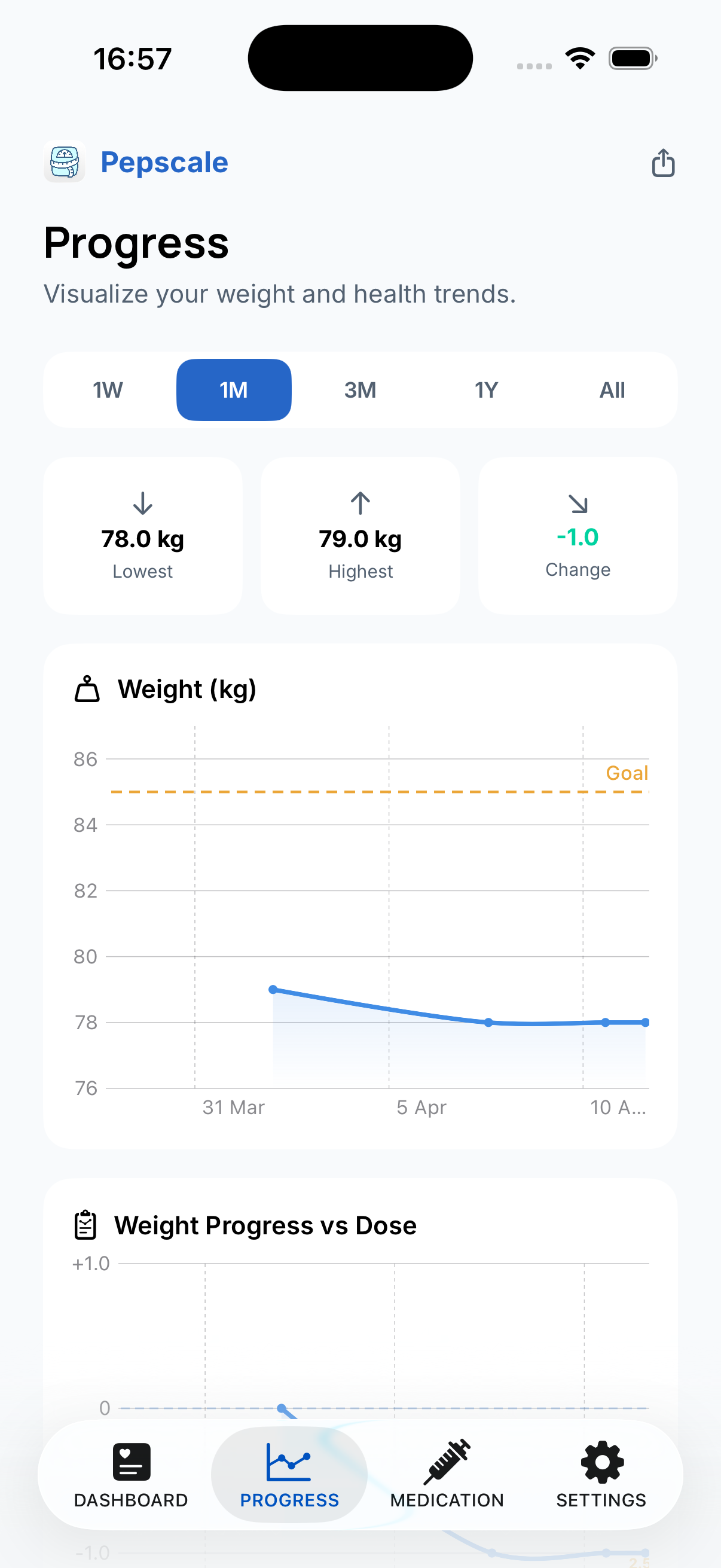Viewport: 721px width, 1568px height.
Task: Share progress via the share icon
Action: tap(663, 163)
